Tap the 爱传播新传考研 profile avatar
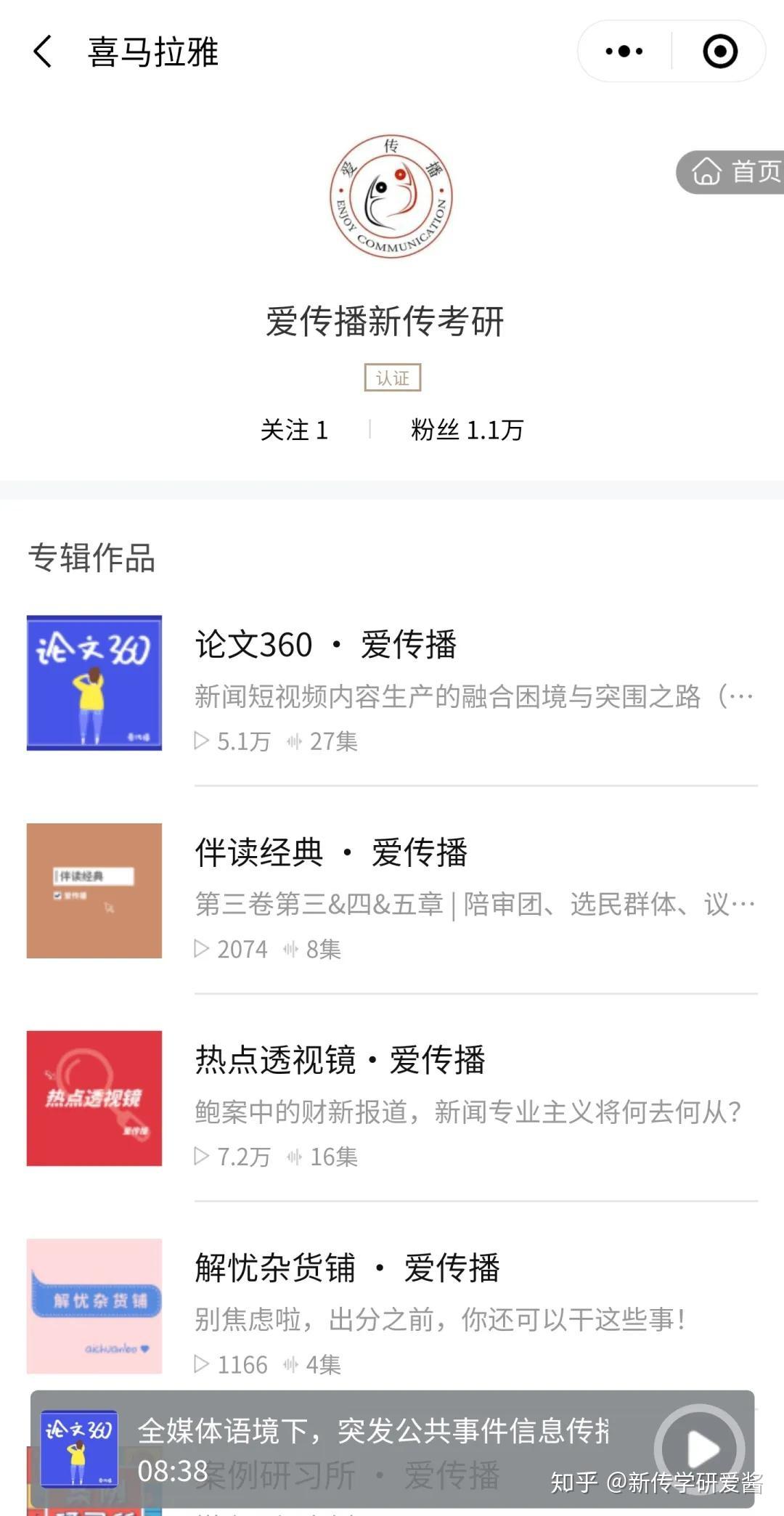Viewport: 784px width, 1516px height. [x=391, y=196]
